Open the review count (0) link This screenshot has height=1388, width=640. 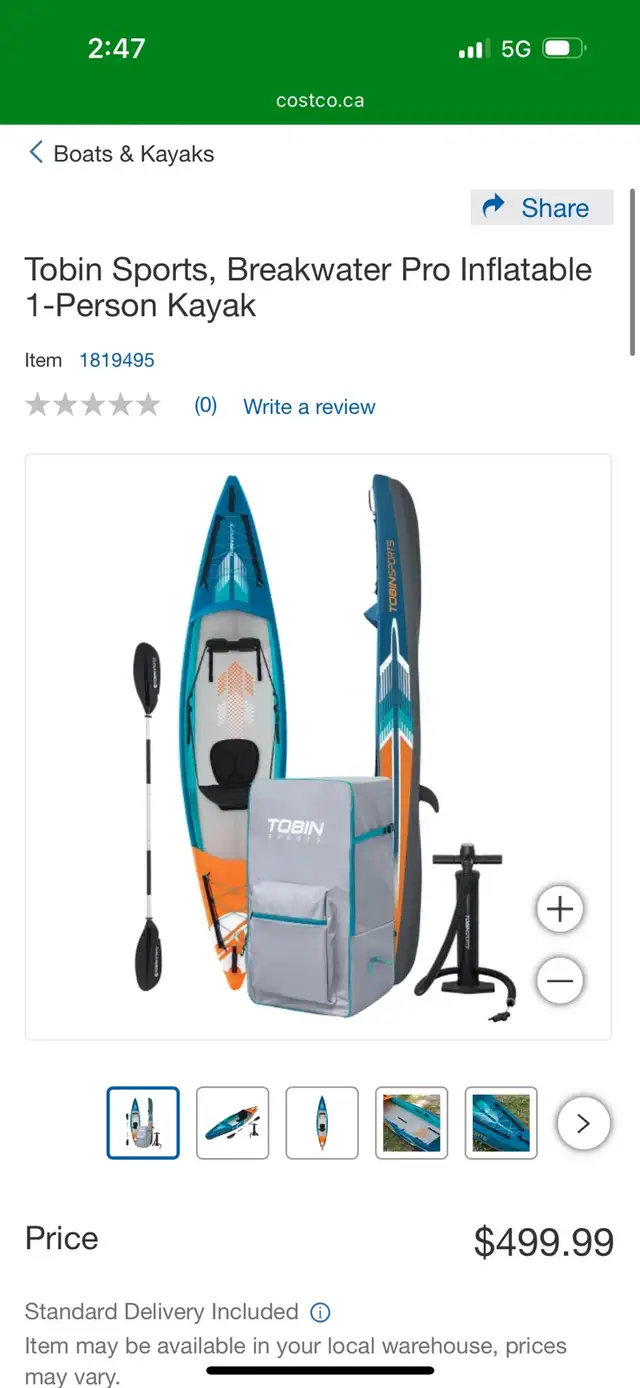tap(205, 405)
